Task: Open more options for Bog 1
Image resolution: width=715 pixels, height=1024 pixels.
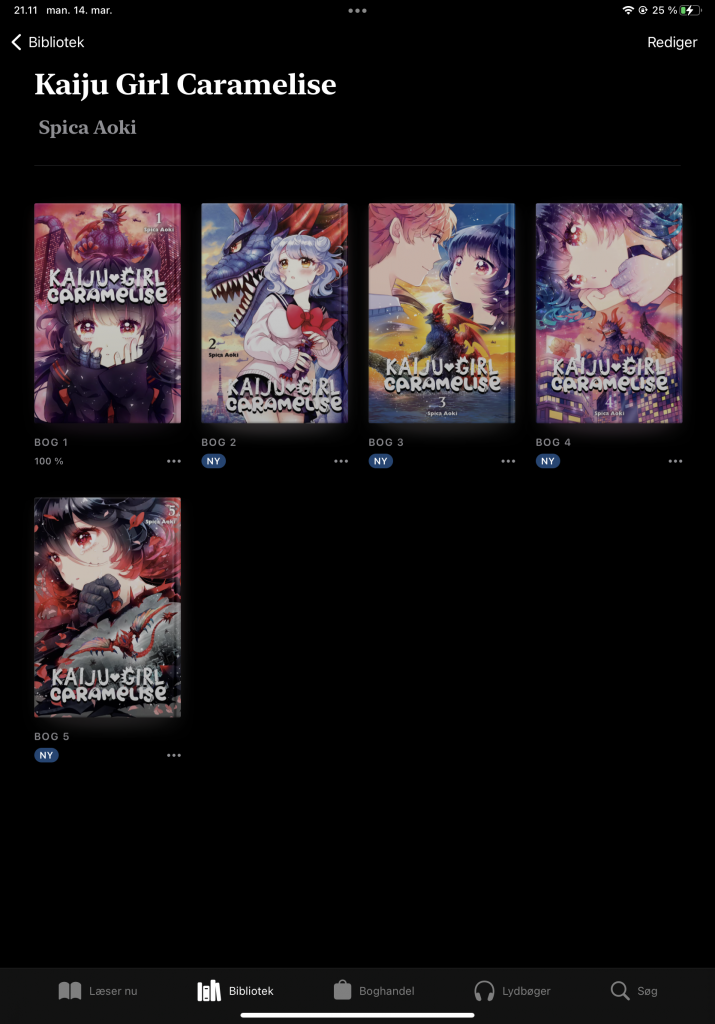Action: point(174,461)
